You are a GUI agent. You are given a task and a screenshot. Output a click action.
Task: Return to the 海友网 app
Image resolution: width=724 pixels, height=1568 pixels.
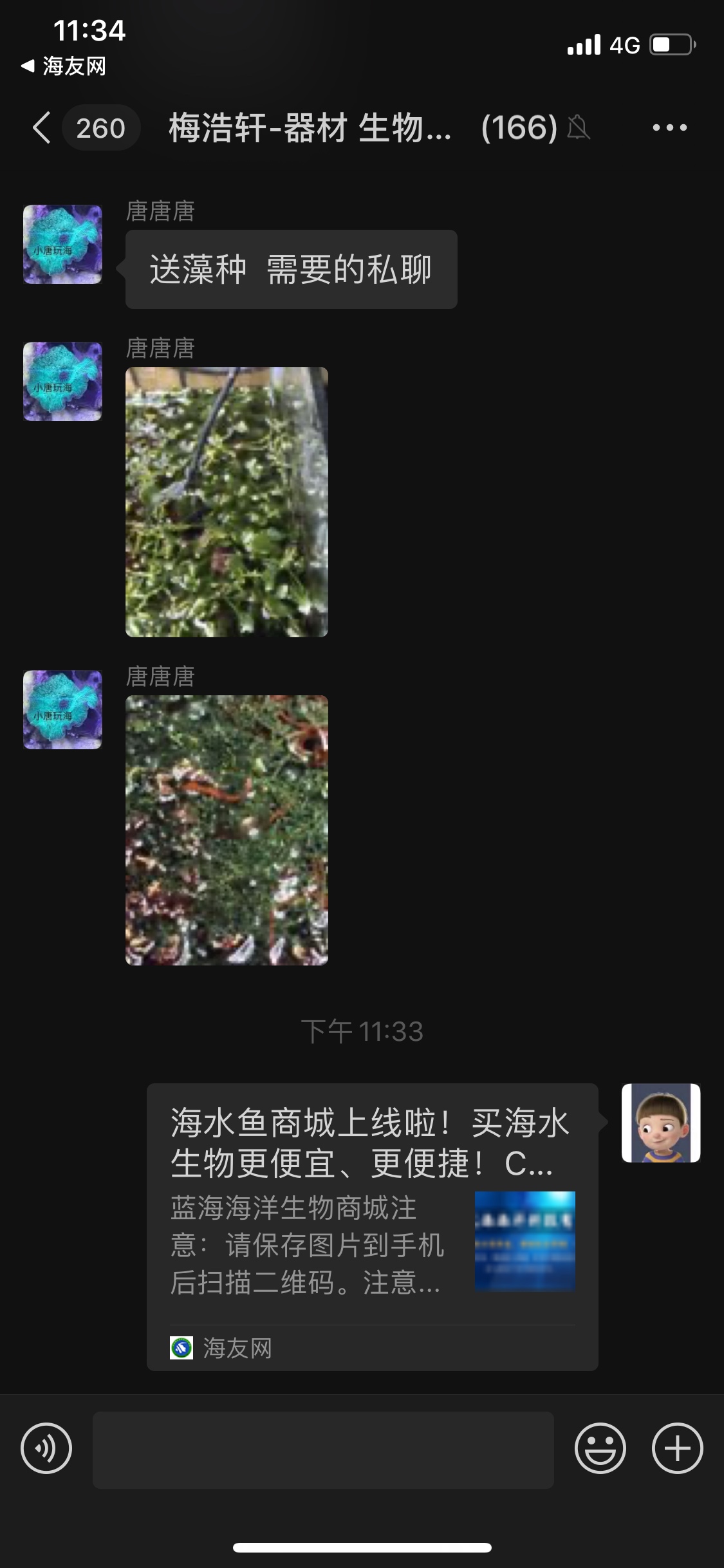(64, 66)
